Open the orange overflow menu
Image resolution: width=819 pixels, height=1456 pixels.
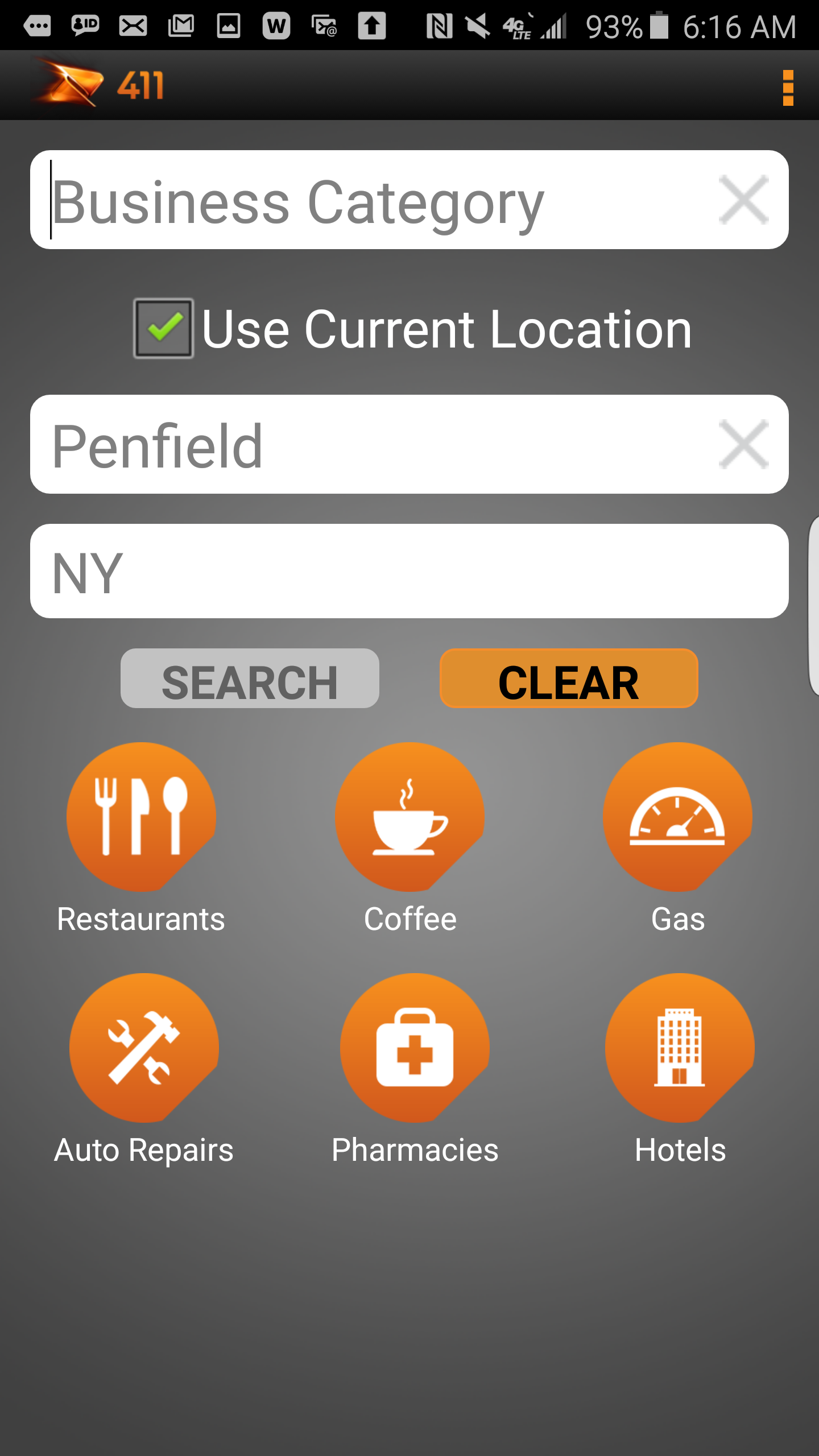coord(788,88)
